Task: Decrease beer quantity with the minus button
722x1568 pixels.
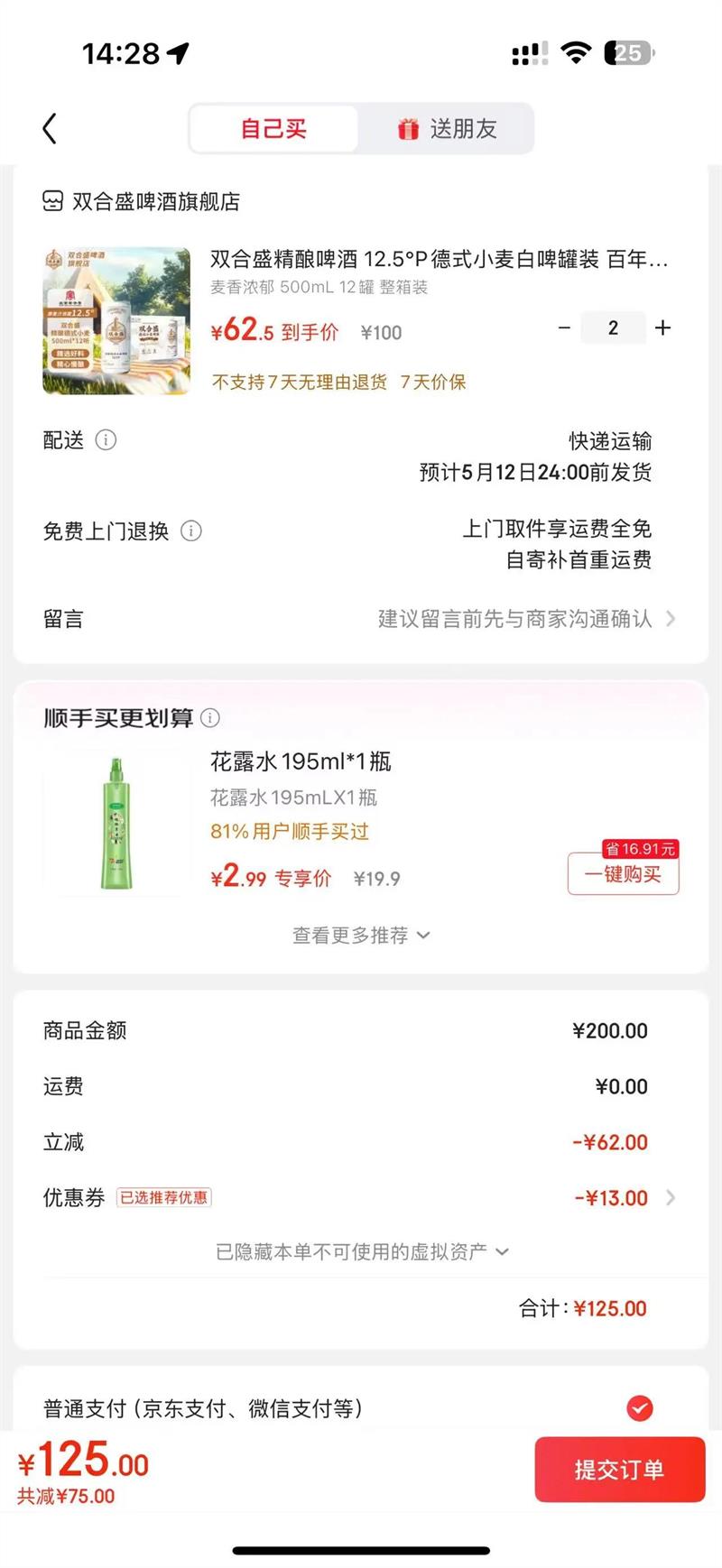Action: point(564,327)
